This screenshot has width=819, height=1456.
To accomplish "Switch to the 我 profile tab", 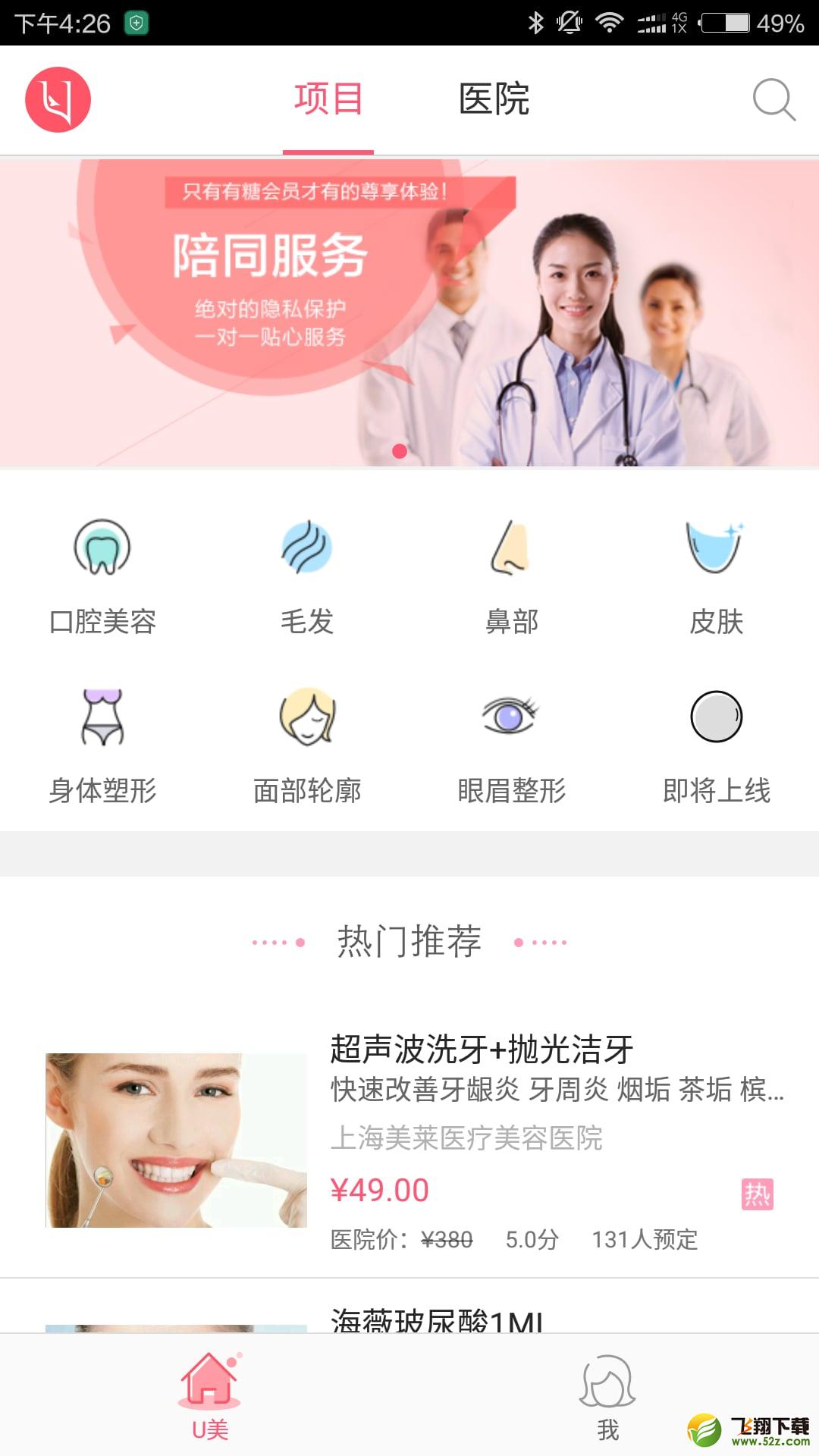I will [607, 1396].
